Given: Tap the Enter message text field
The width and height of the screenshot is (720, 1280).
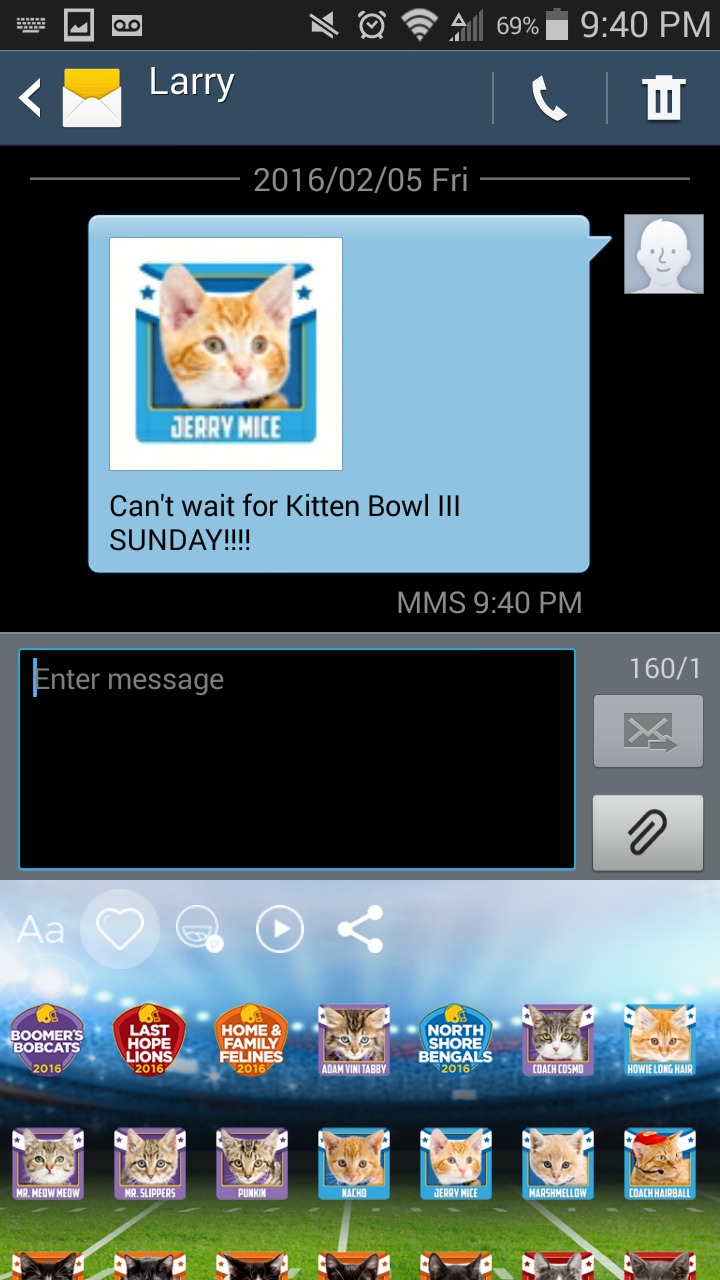Looking at the screenshot, I should (297, 759).
